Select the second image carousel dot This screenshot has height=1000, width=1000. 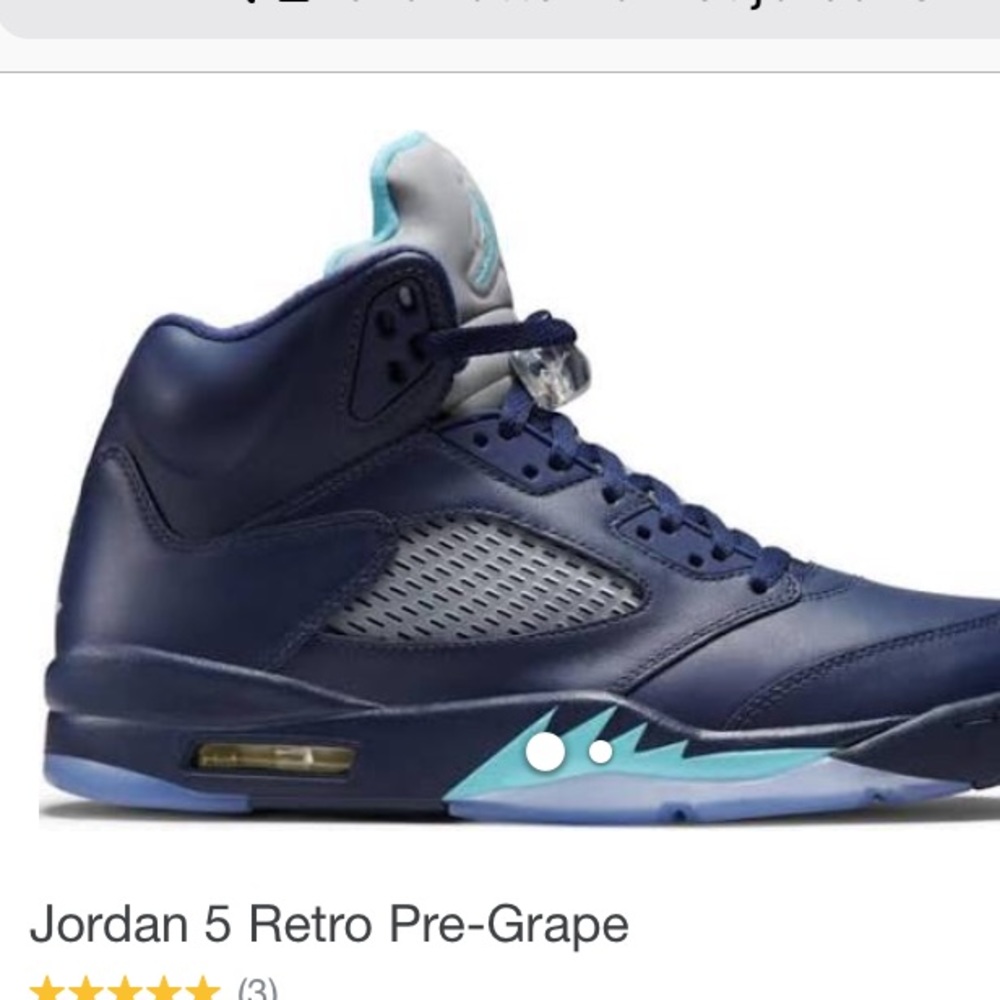coord(600,752)
